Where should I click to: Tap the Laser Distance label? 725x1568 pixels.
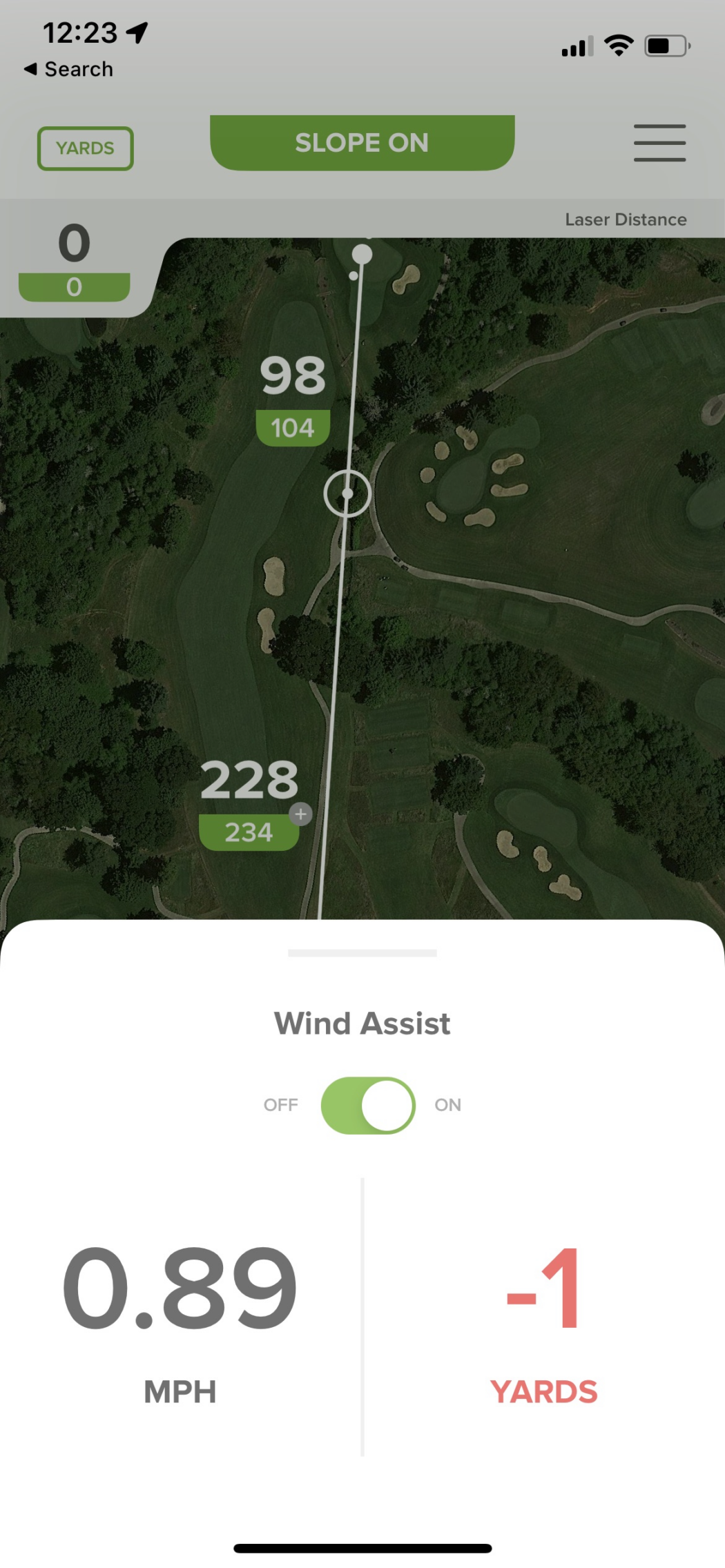625,219
